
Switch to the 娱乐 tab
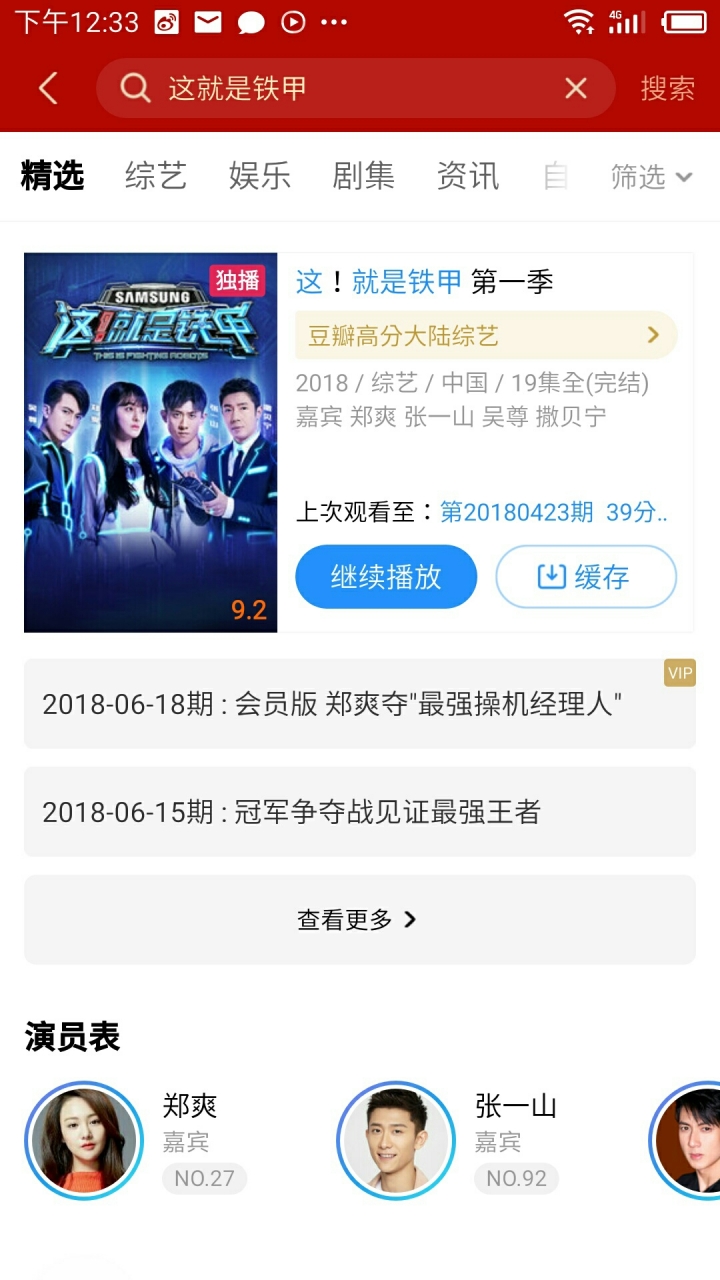point(260,176)
